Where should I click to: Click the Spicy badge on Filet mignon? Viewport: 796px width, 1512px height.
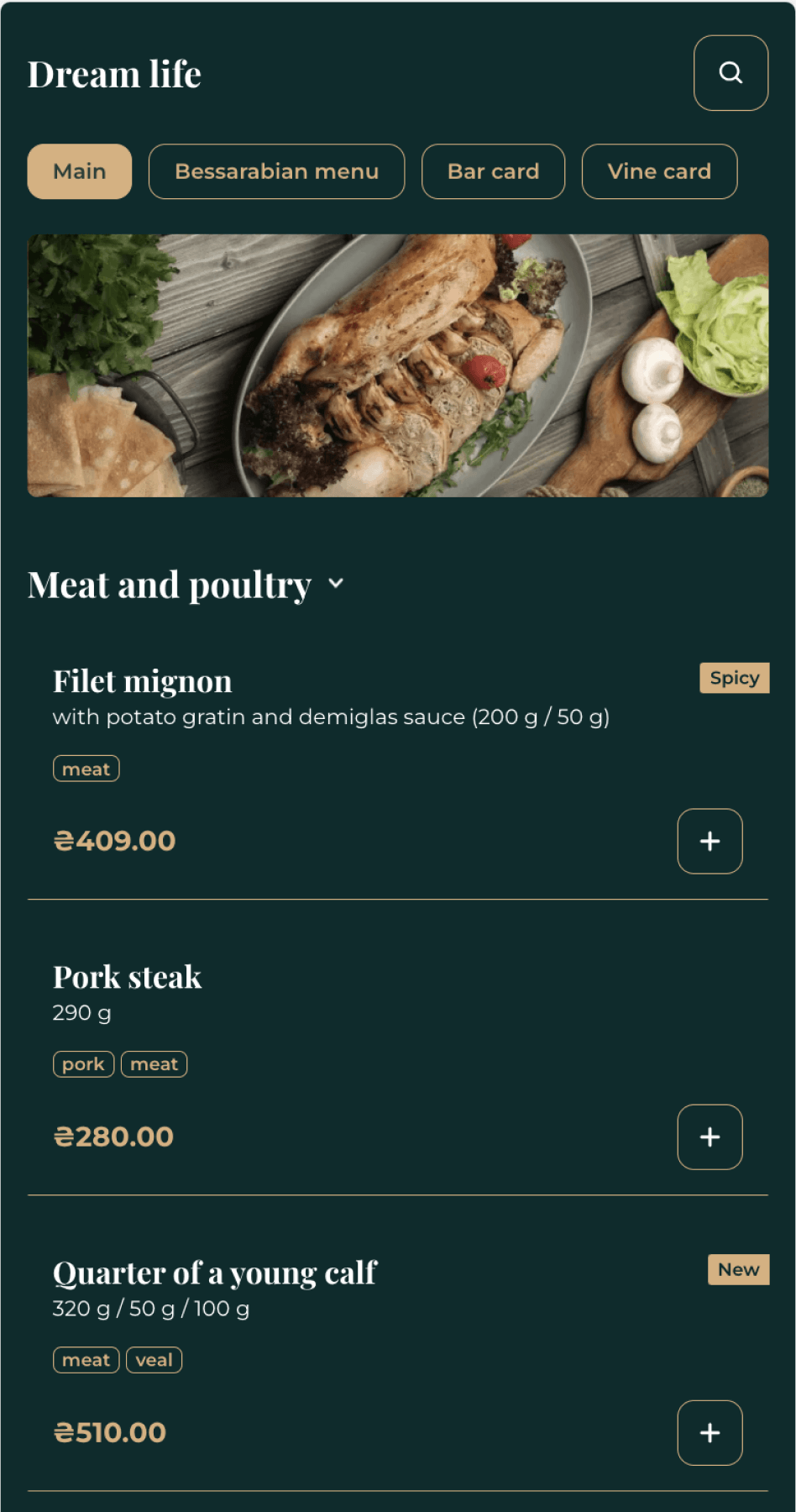pyautogui.click(x=734, y=677)
